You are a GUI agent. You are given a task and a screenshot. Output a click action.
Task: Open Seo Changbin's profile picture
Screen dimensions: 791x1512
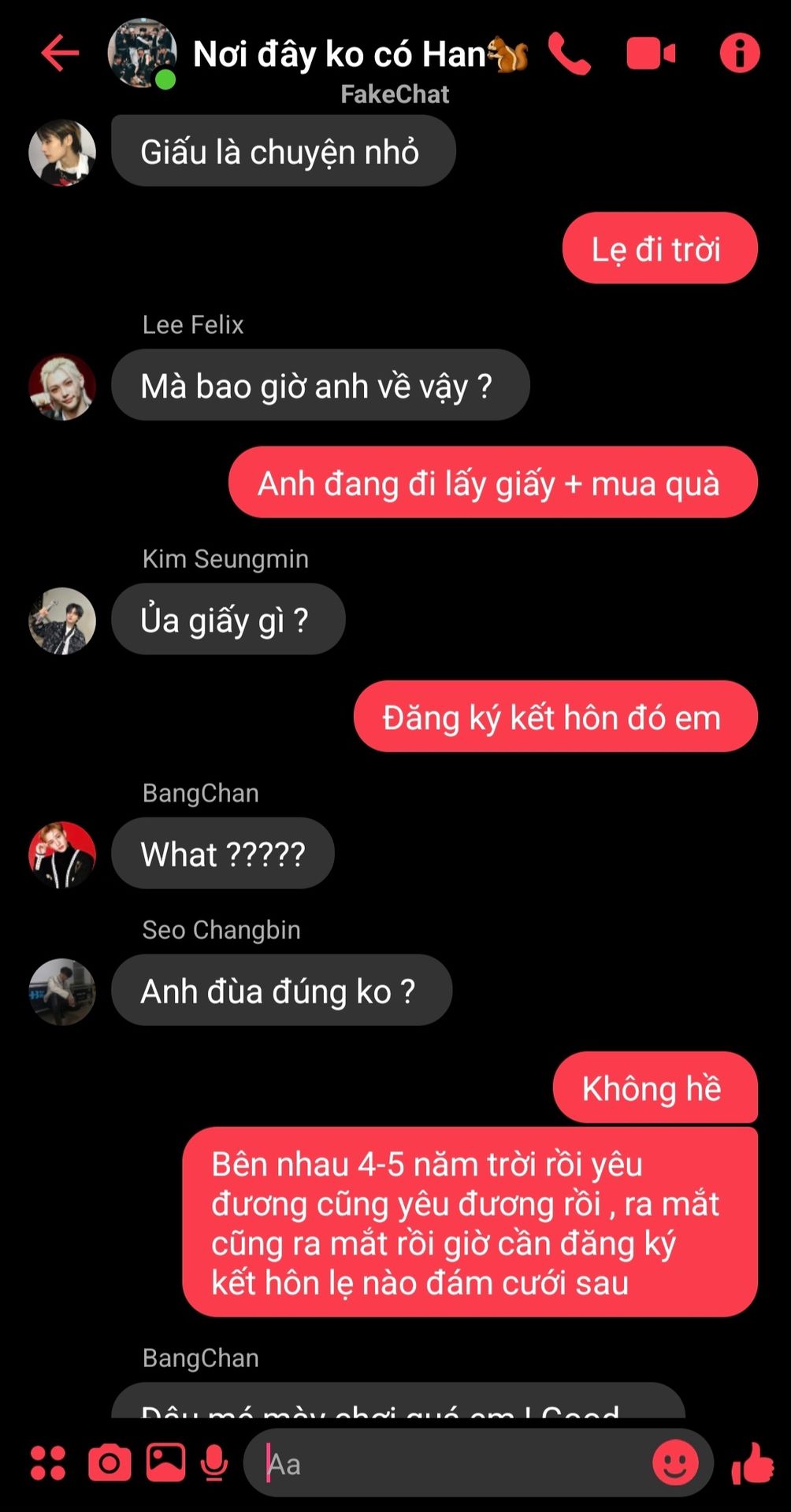click(x=62, y=991)
